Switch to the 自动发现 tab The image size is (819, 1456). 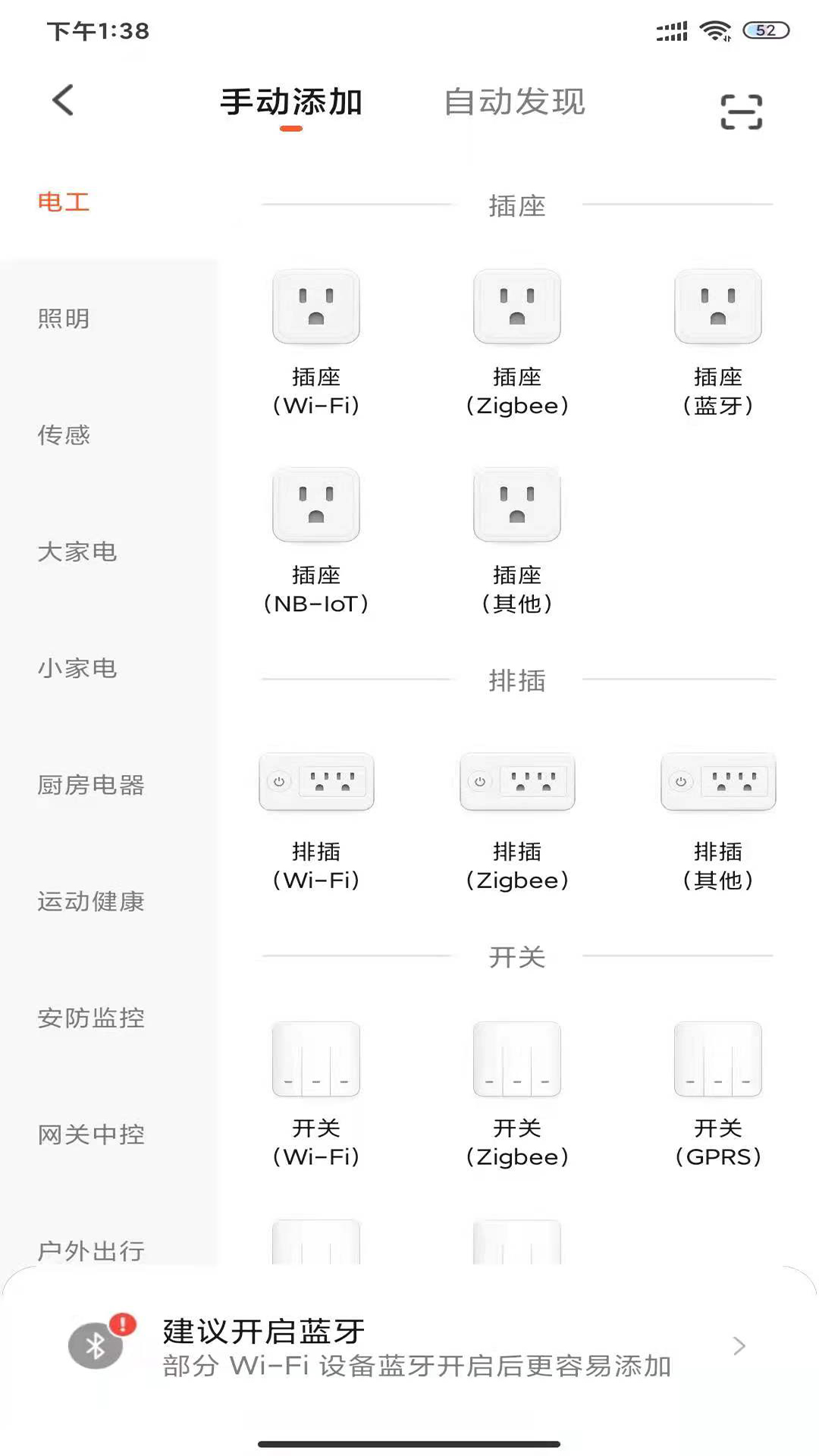[x=514, y=102]
